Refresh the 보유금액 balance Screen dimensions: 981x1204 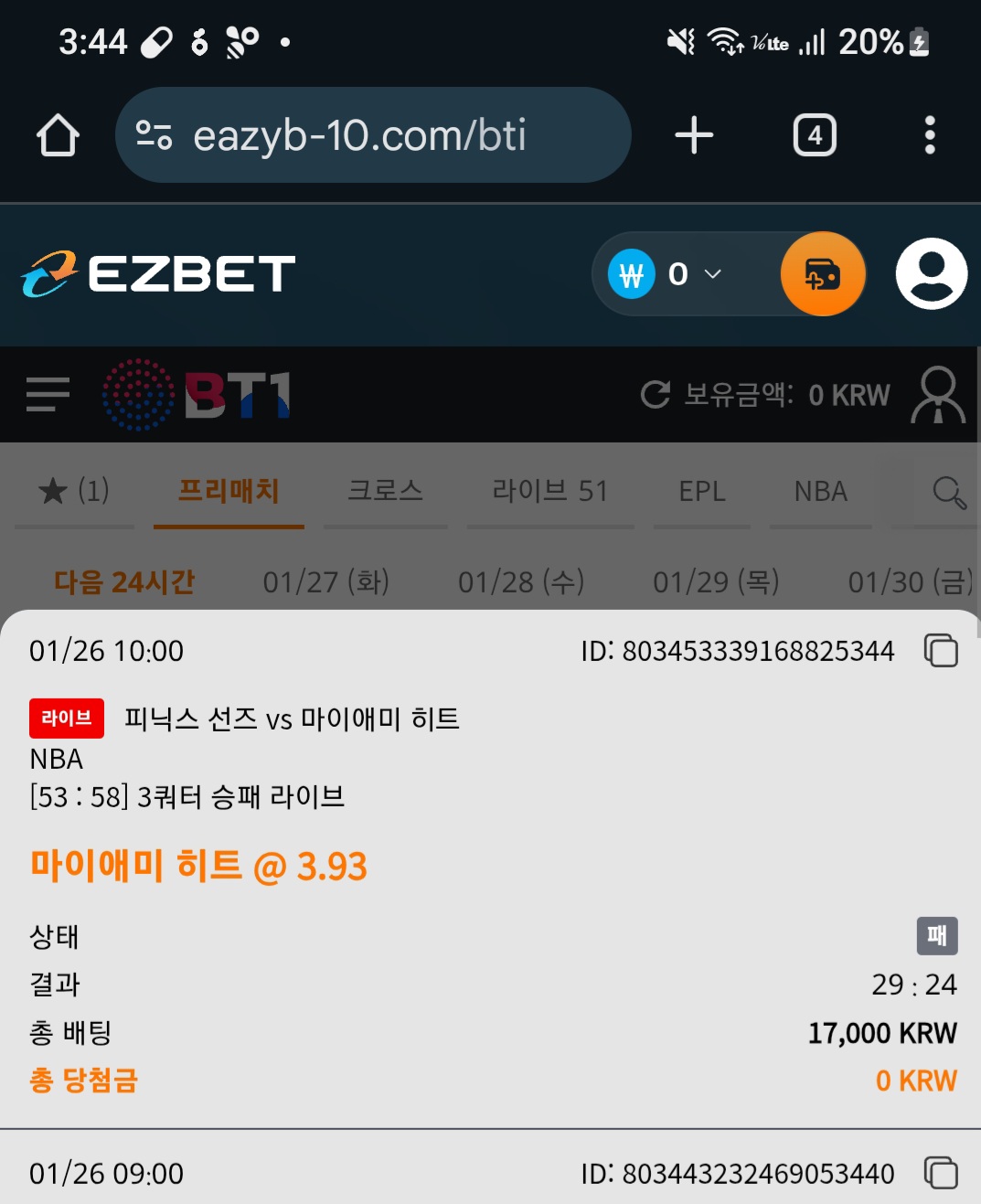655,395
